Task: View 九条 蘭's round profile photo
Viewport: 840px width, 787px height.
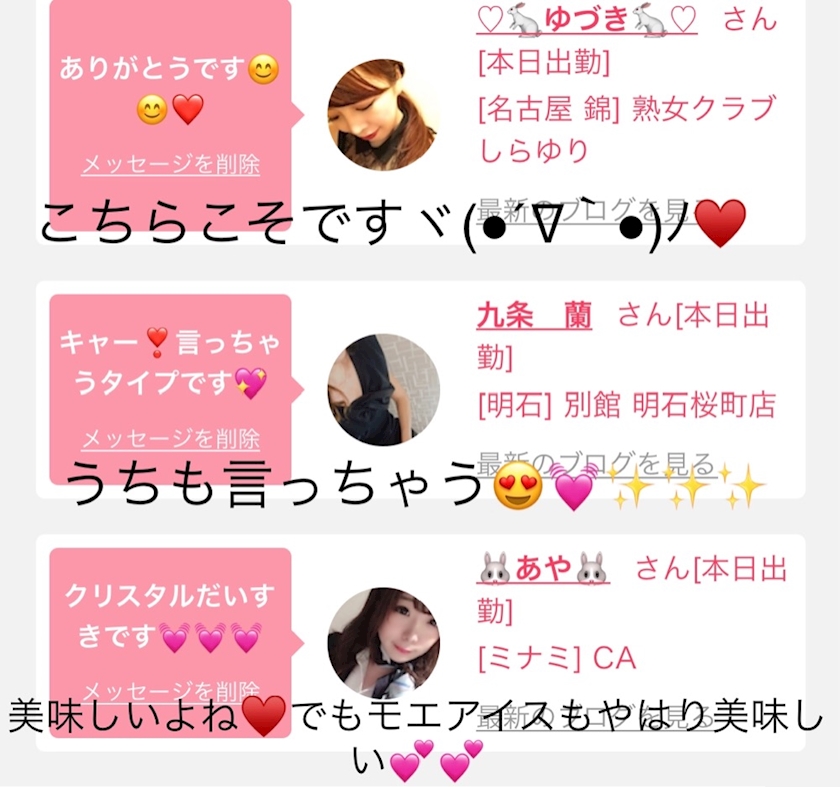Action: 383,389
